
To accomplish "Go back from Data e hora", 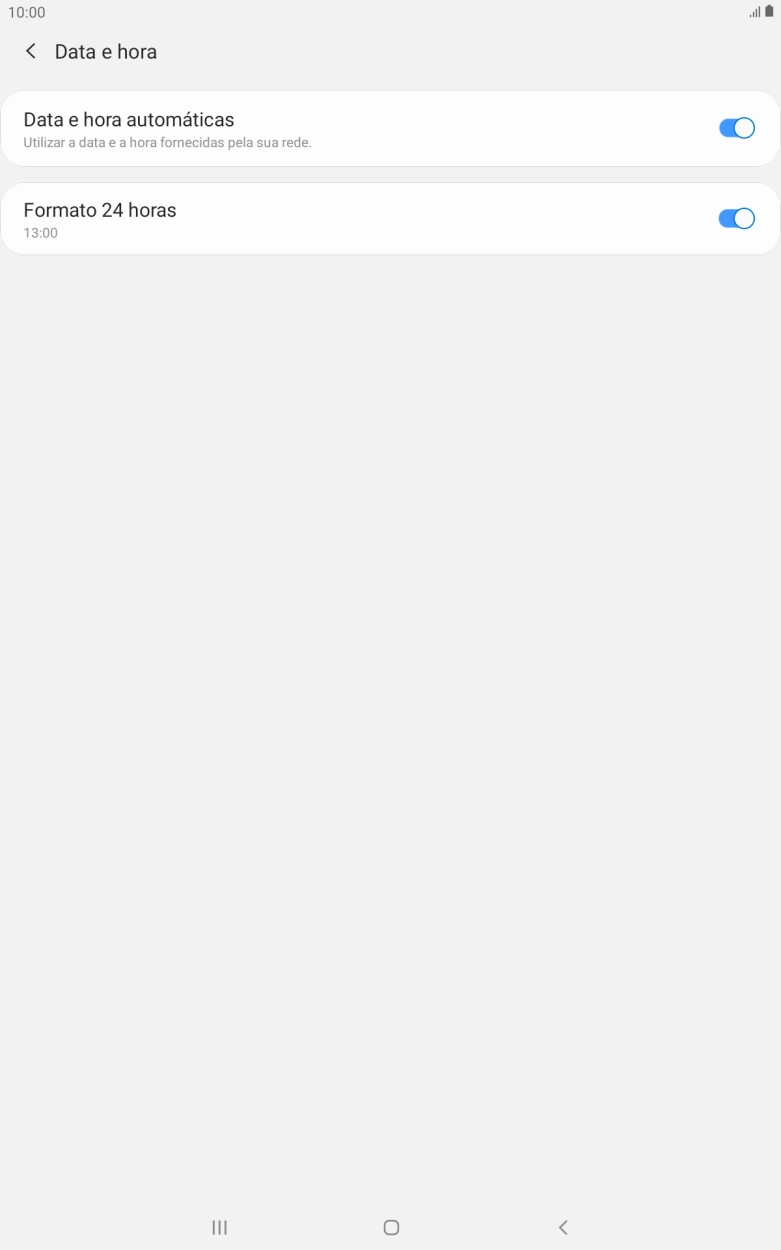I will point(31,51).
